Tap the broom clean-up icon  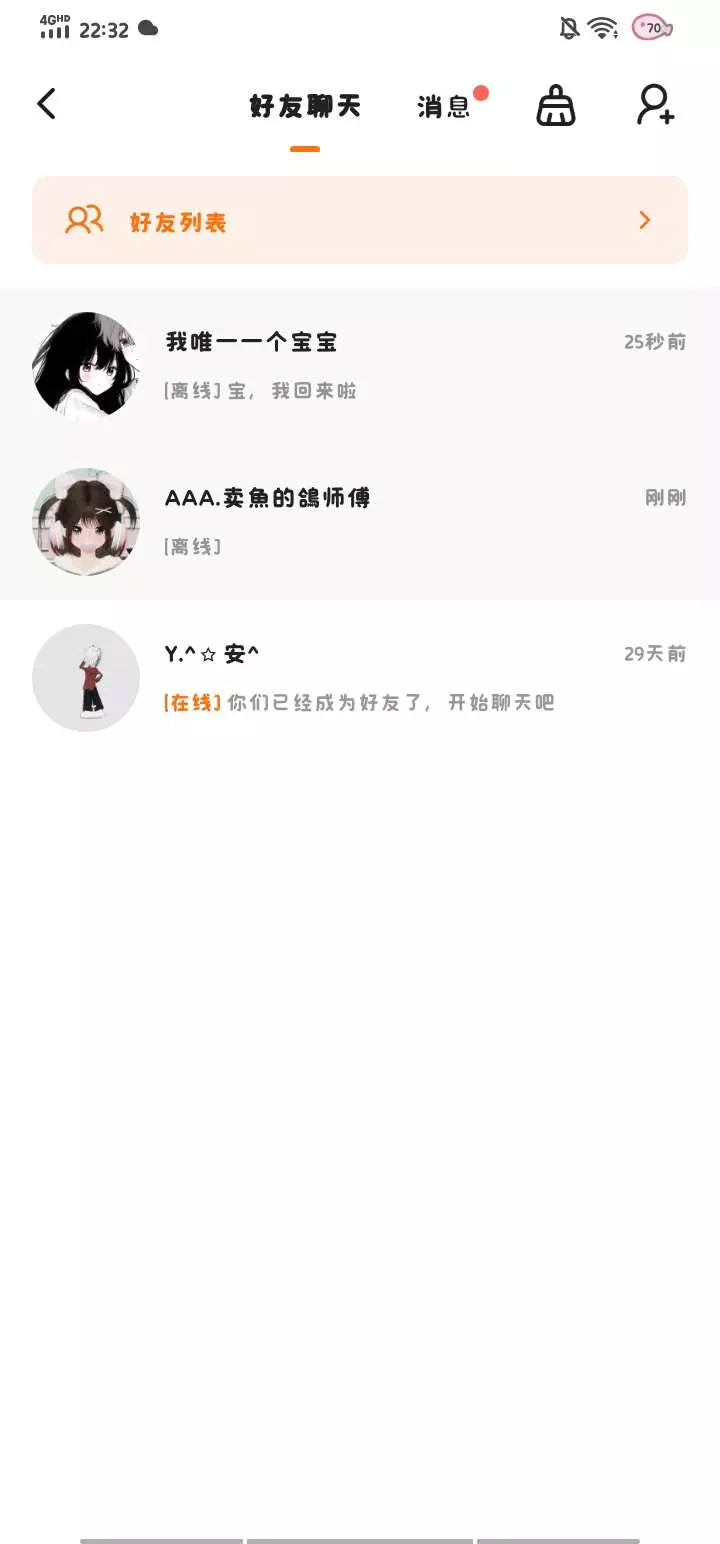556,105
